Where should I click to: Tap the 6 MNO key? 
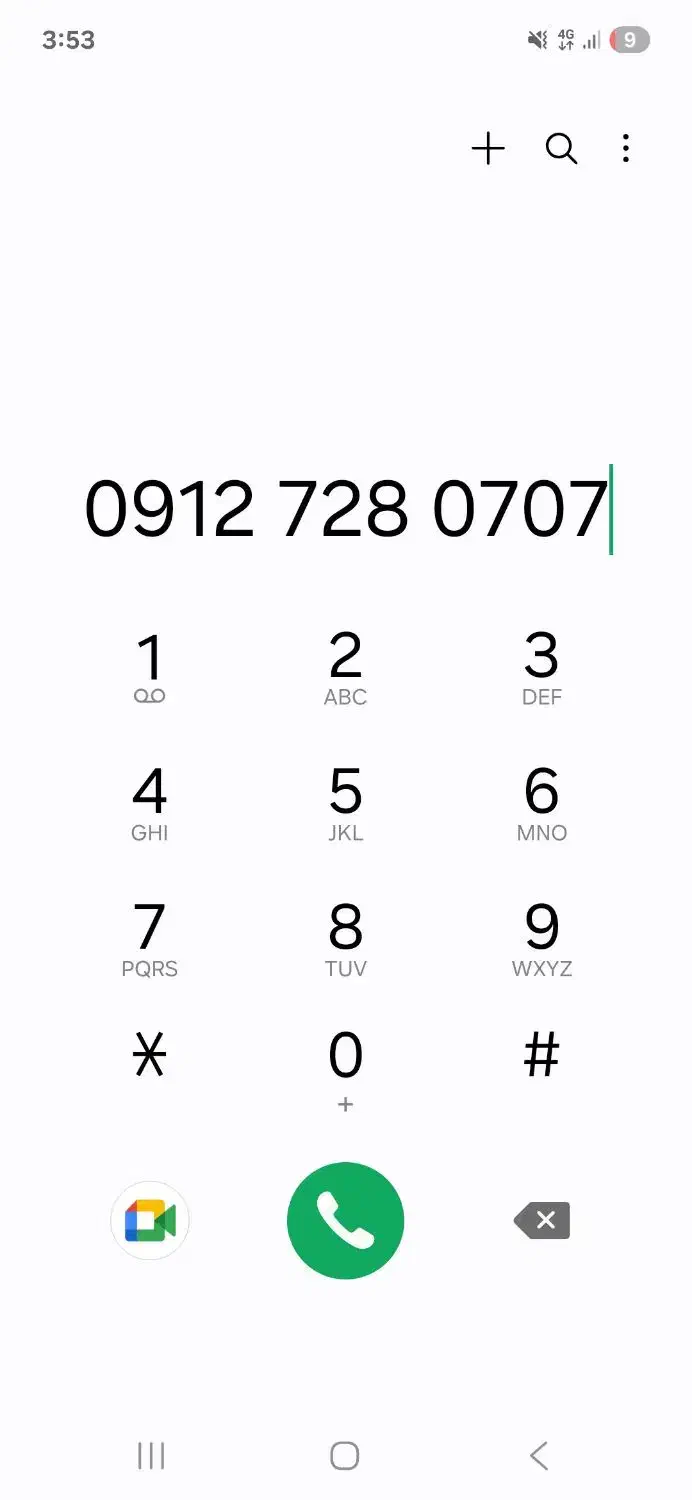click(x=541, y=804)
